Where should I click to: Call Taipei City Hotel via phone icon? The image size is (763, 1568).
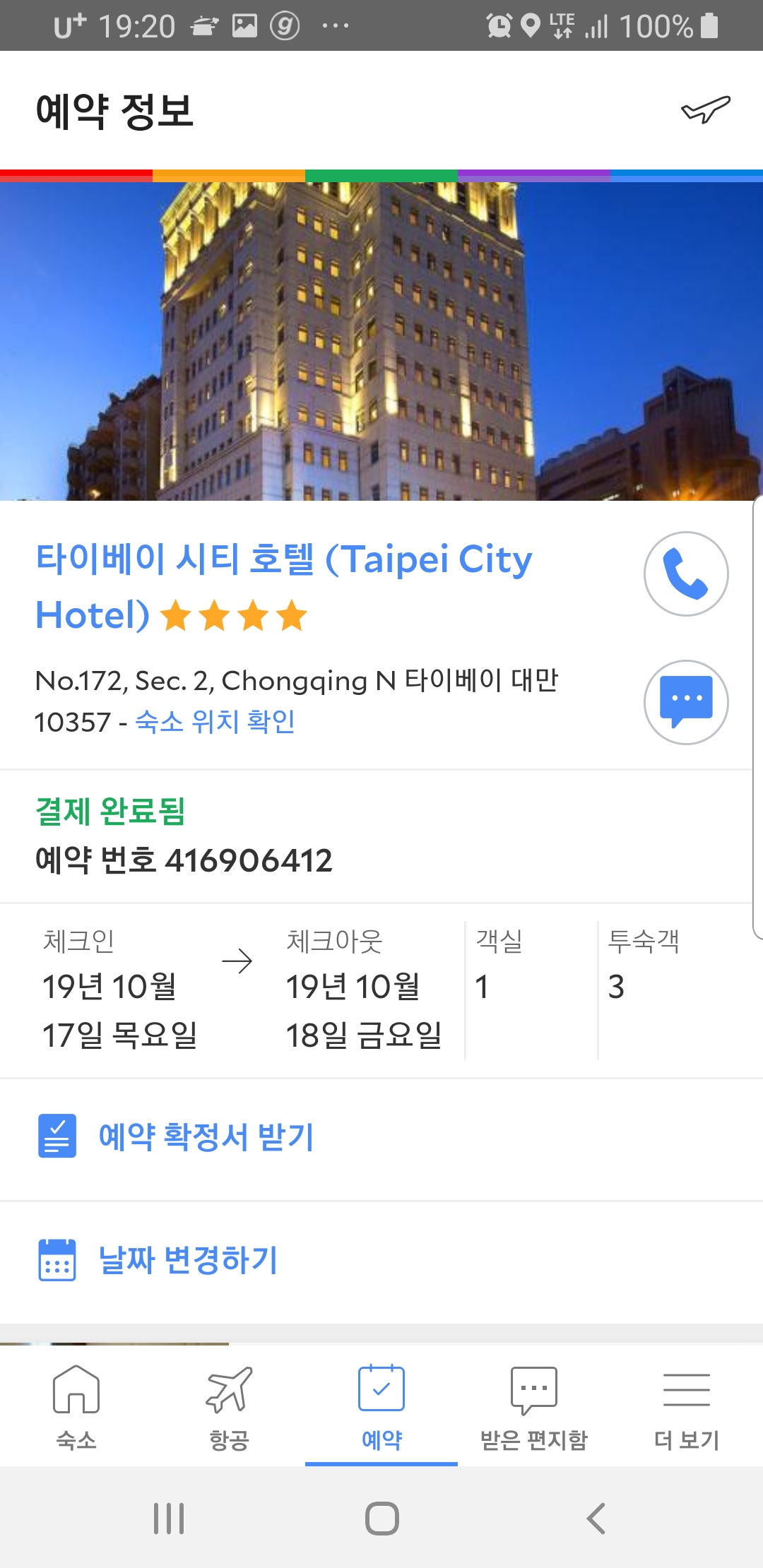[x=685, y=574]
